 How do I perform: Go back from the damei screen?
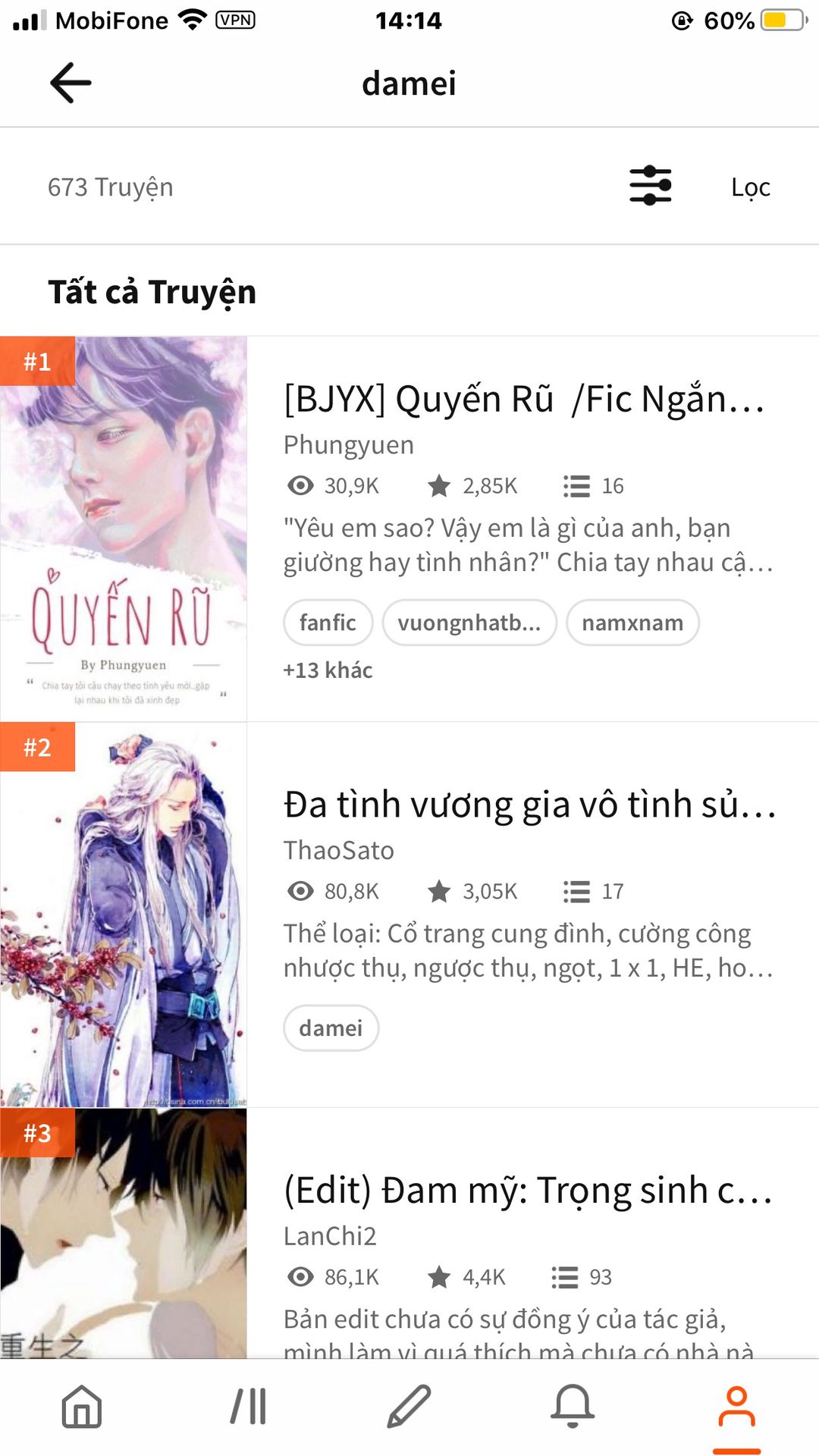(71, 83)
